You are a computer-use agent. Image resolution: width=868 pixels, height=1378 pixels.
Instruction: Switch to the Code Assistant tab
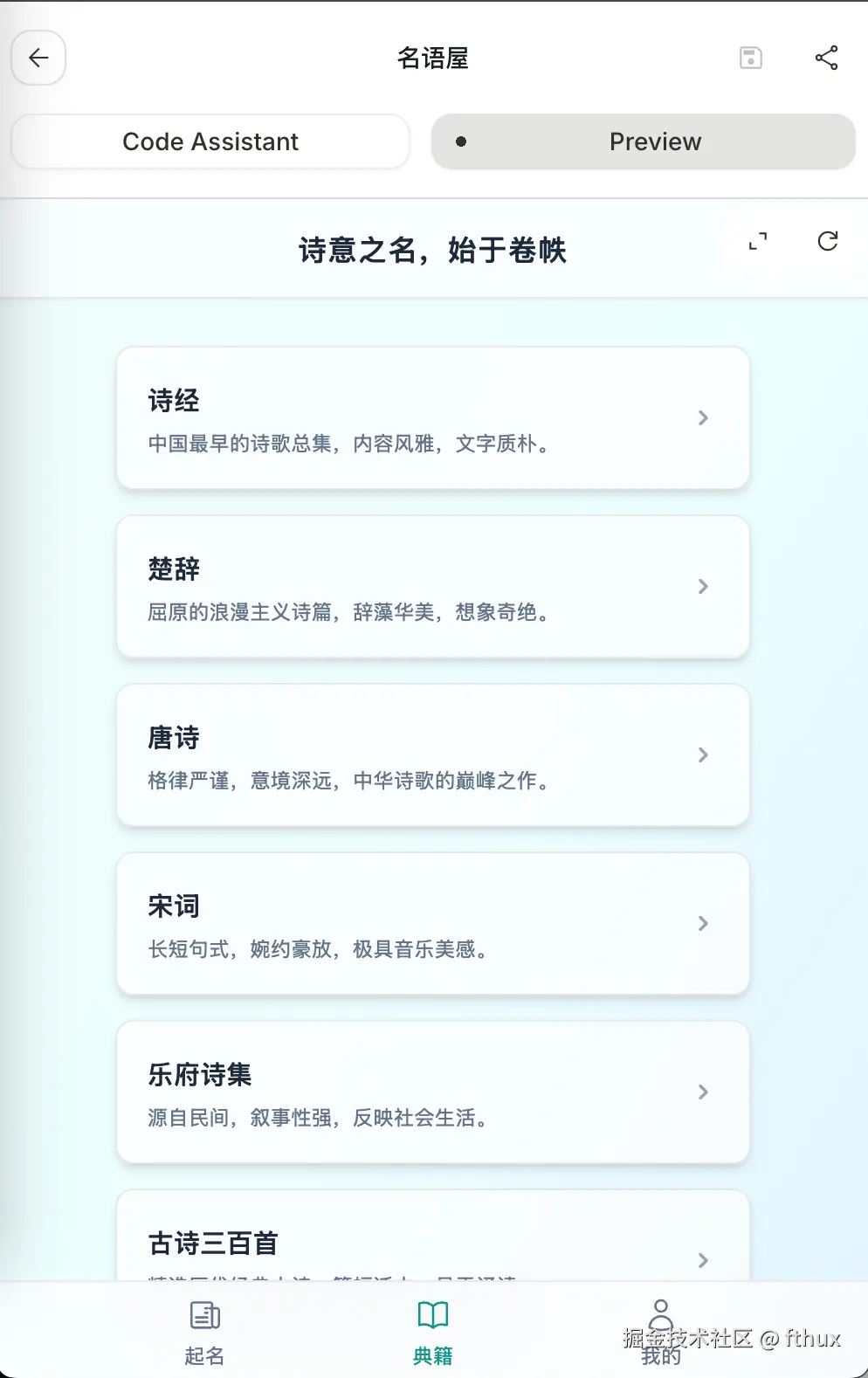(x=210, y=141)
